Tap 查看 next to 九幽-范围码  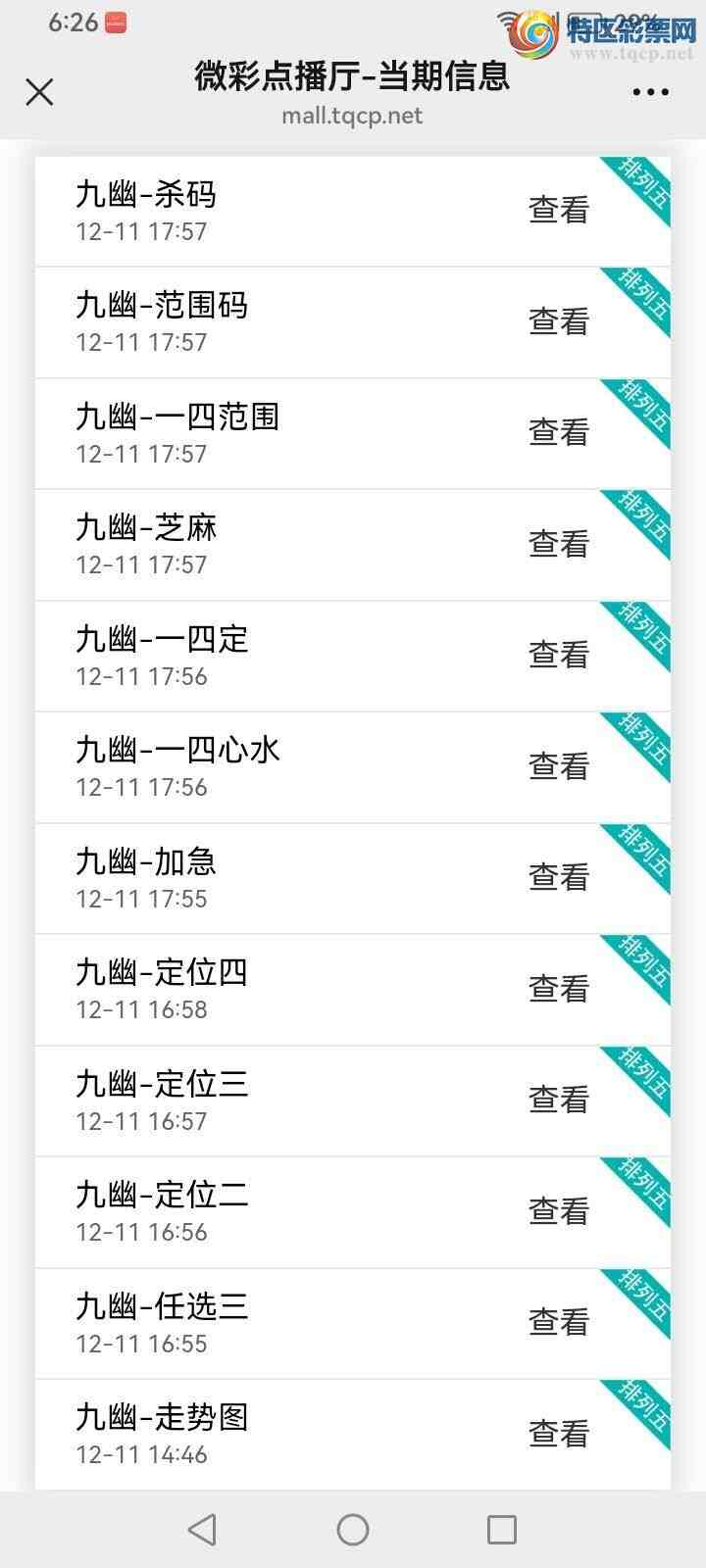pyautogui.click(x=557, y=319)
